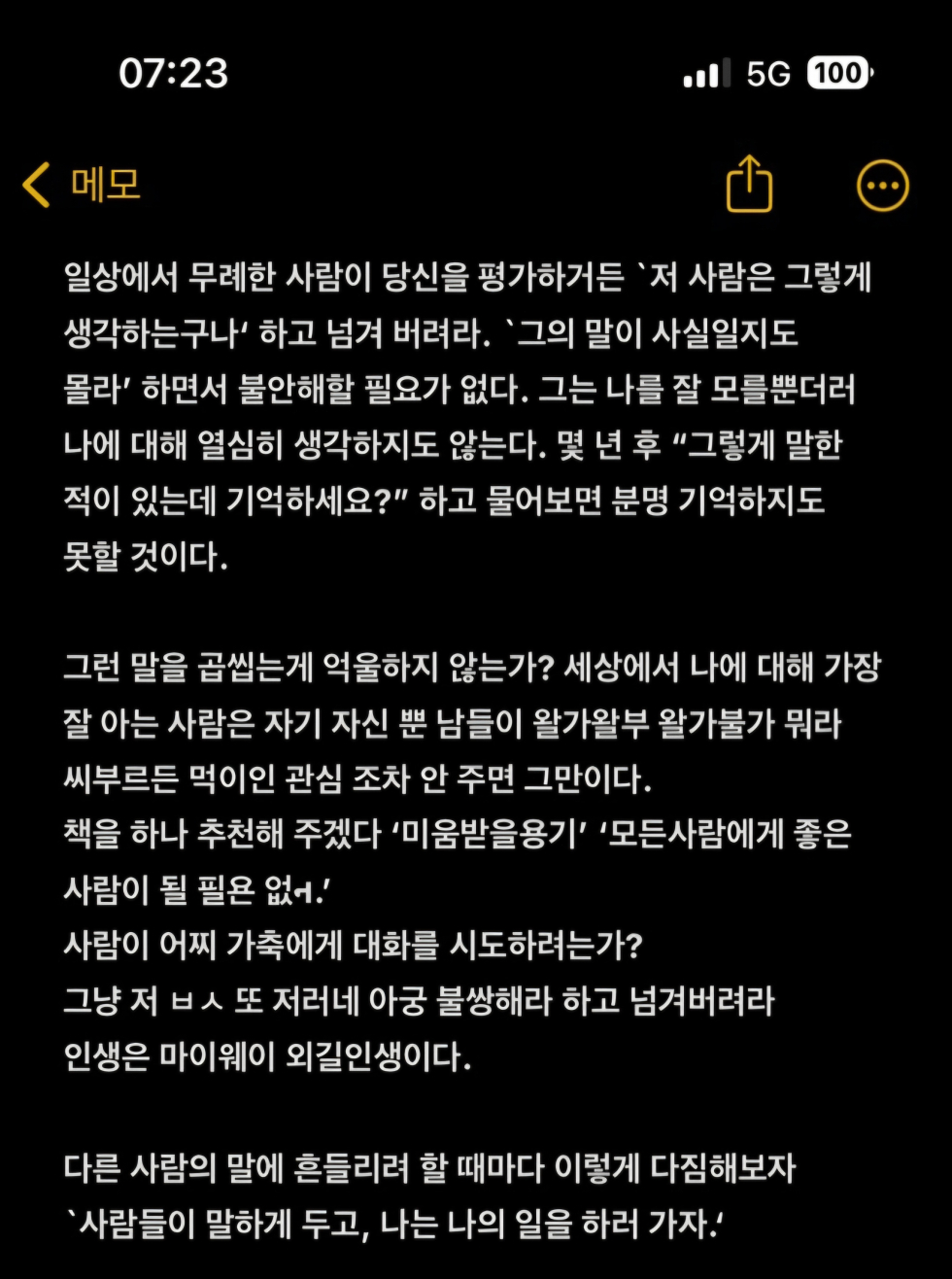Viewport: 952px width, 1279px height.
Task: Expand options via the circled more icon
Action: click(880, 185)
